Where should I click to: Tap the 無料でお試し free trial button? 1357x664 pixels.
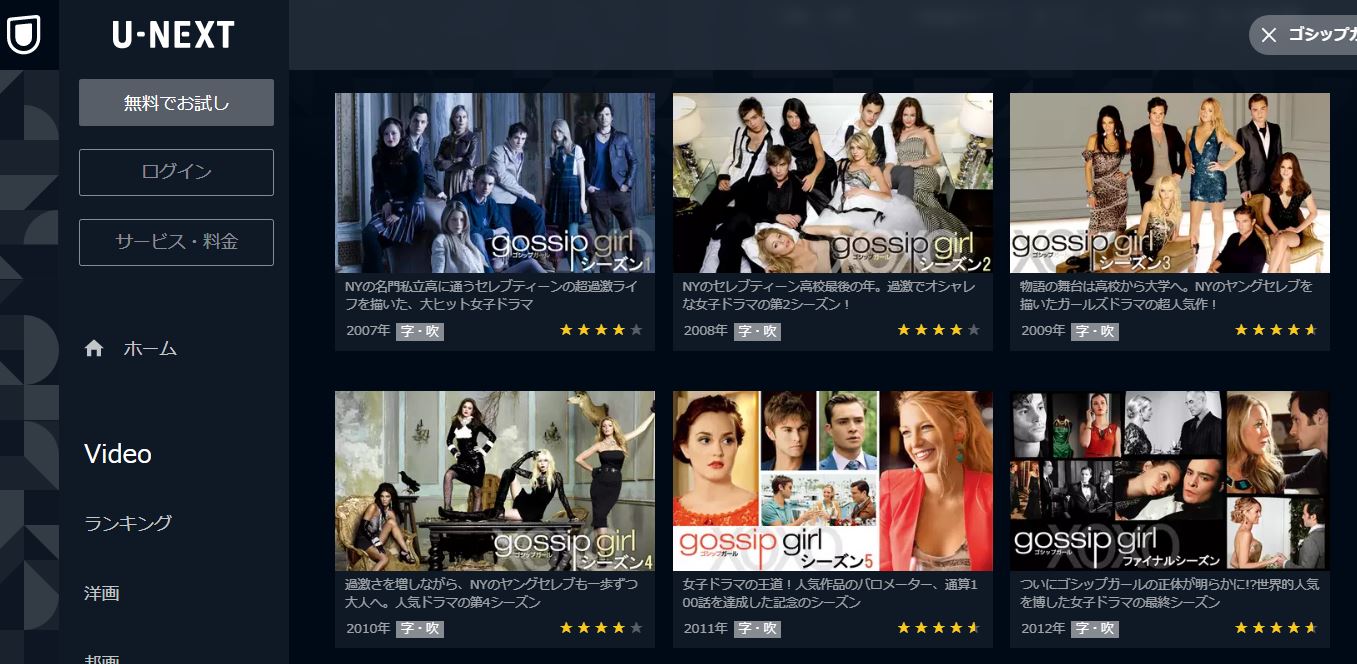[x=176, y=103]
